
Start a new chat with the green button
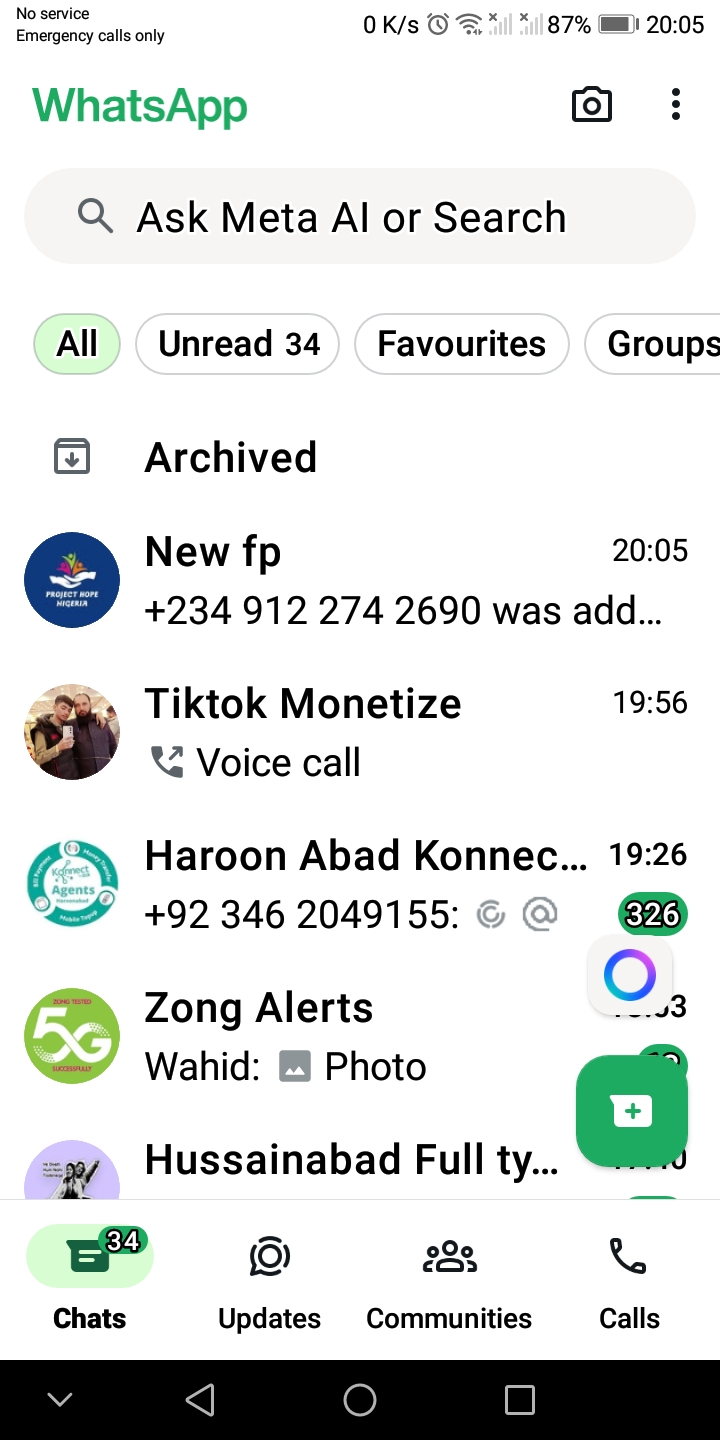(631, 1110)
